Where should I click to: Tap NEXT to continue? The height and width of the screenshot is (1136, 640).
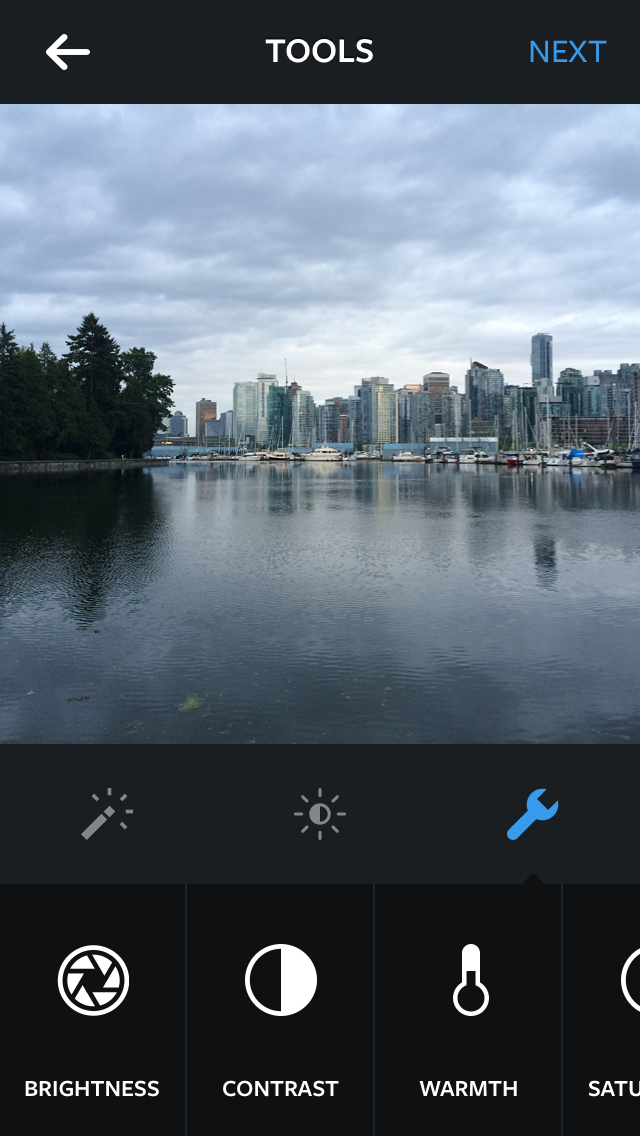pyautogui.click(x=567, y=52)
